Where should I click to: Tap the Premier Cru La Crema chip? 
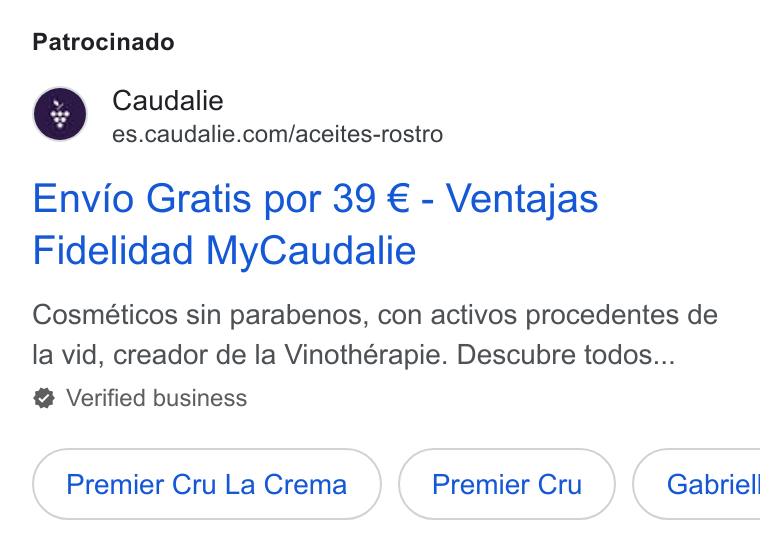(x=207, y=484)
